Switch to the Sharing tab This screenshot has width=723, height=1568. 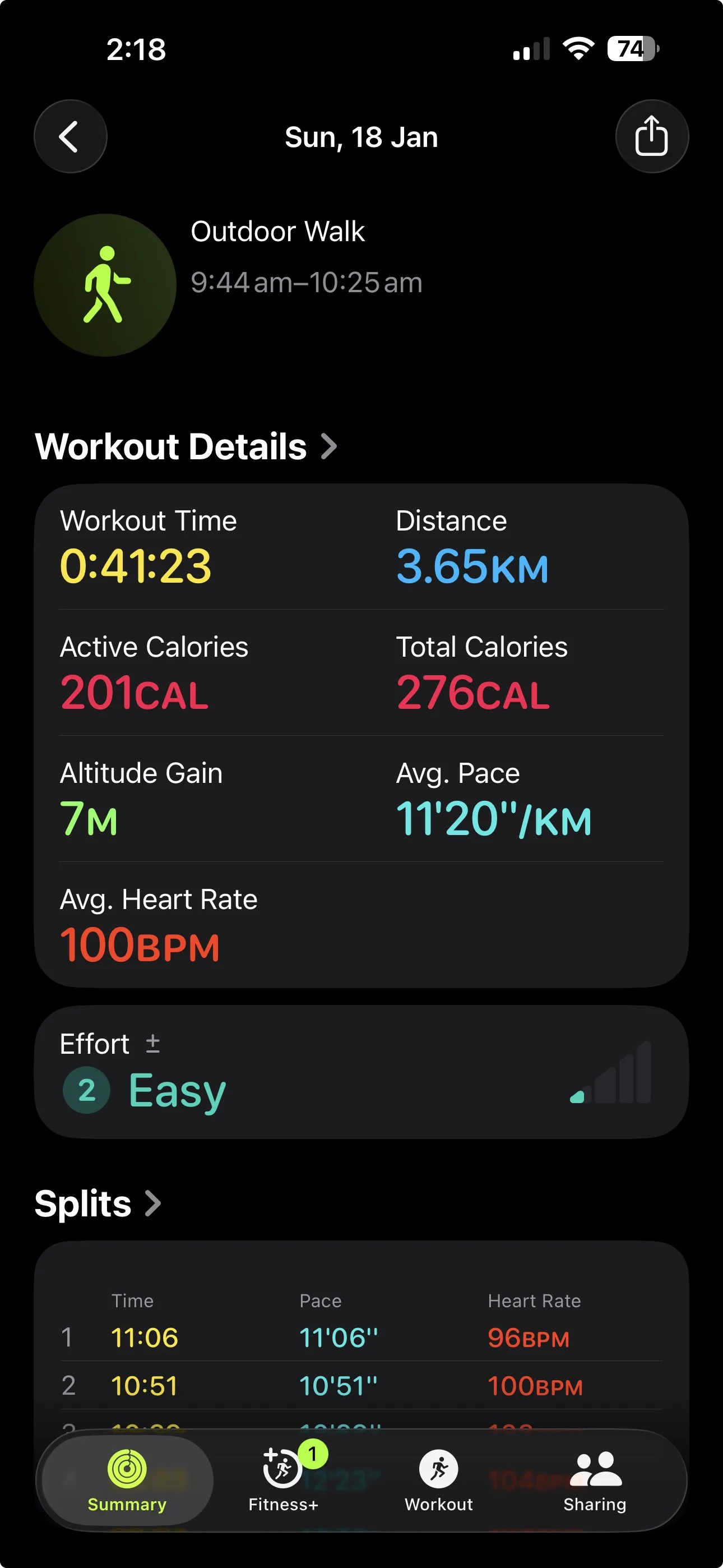[595, 1479]
